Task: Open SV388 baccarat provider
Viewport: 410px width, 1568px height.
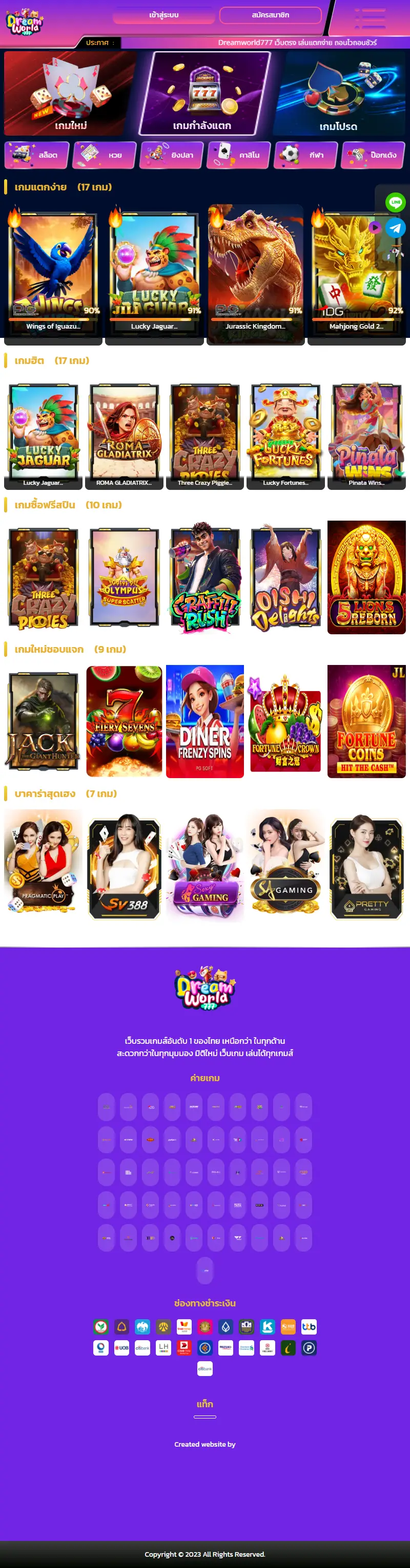Action: coord(124,866)
